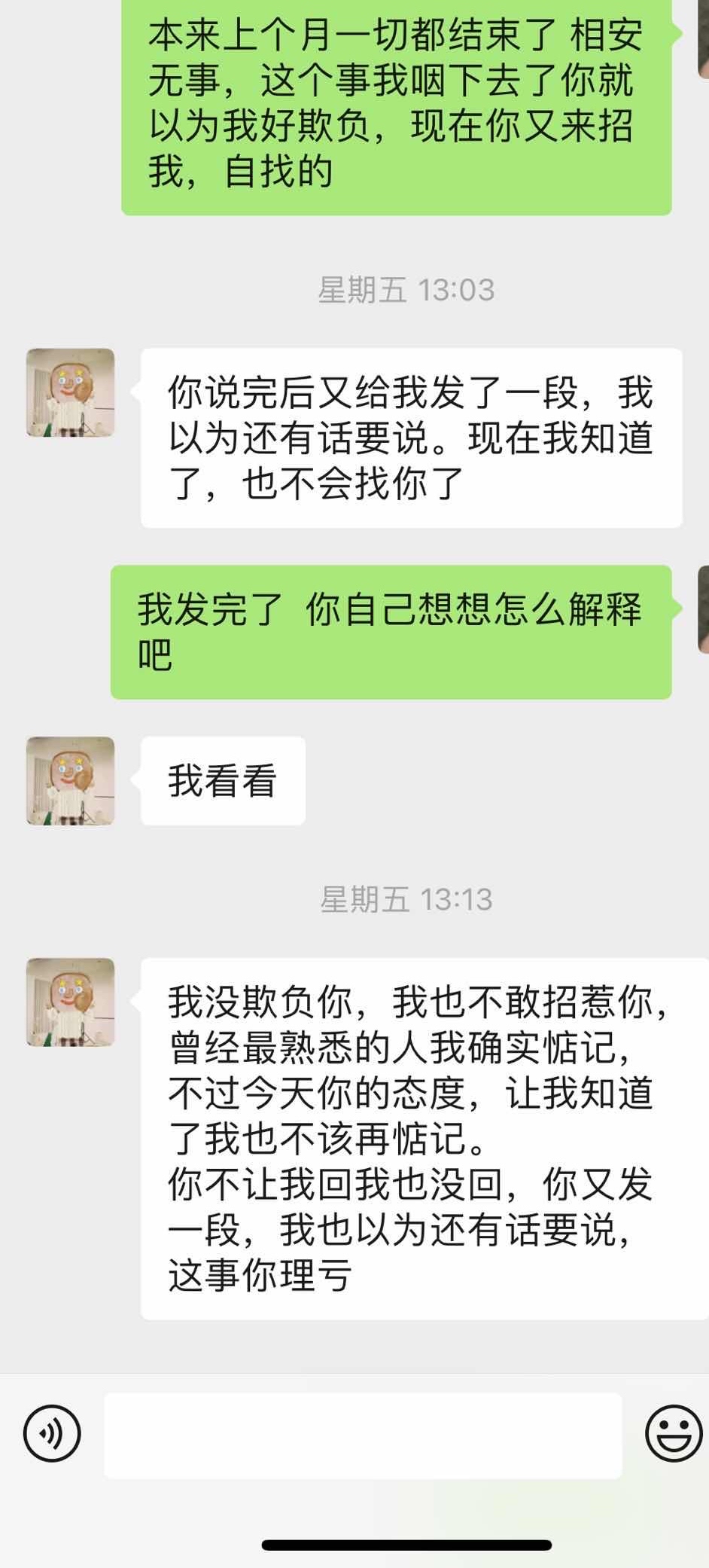
Task: Tap the voice message icon
Action: 52,1433
